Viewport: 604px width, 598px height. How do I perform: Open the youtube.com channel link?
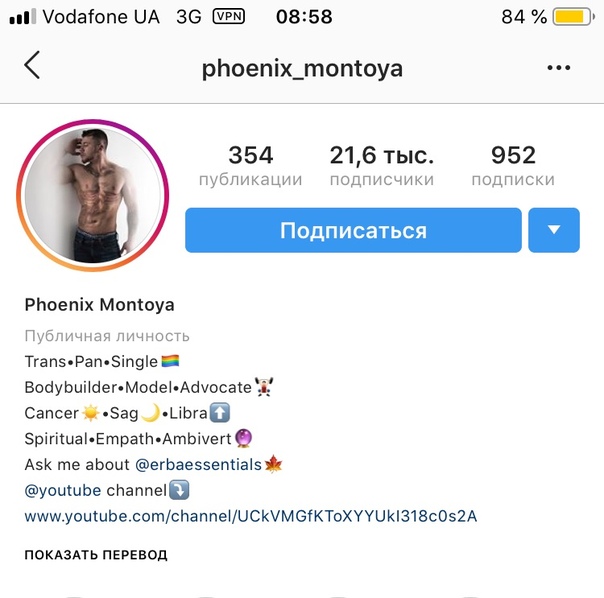[250, 516]
